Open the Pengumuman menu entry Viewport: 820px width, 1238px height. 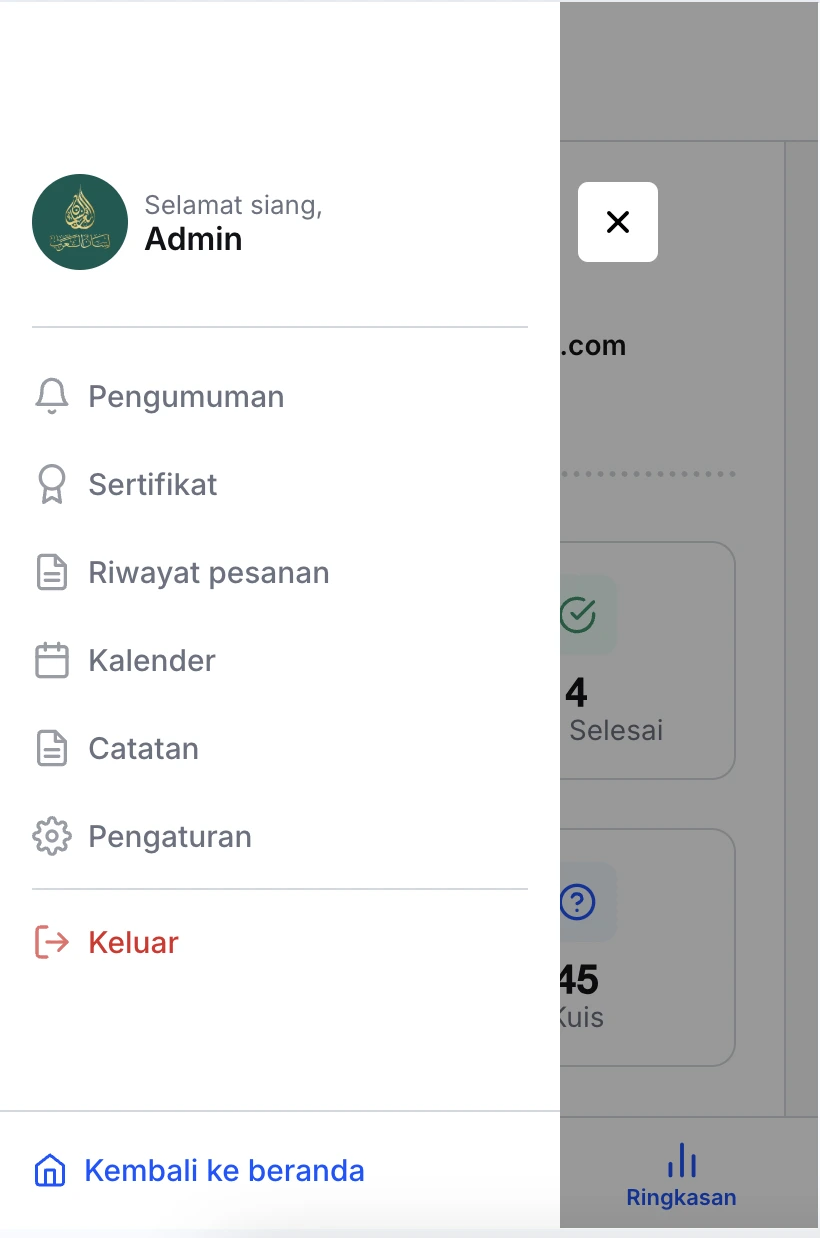185,396
